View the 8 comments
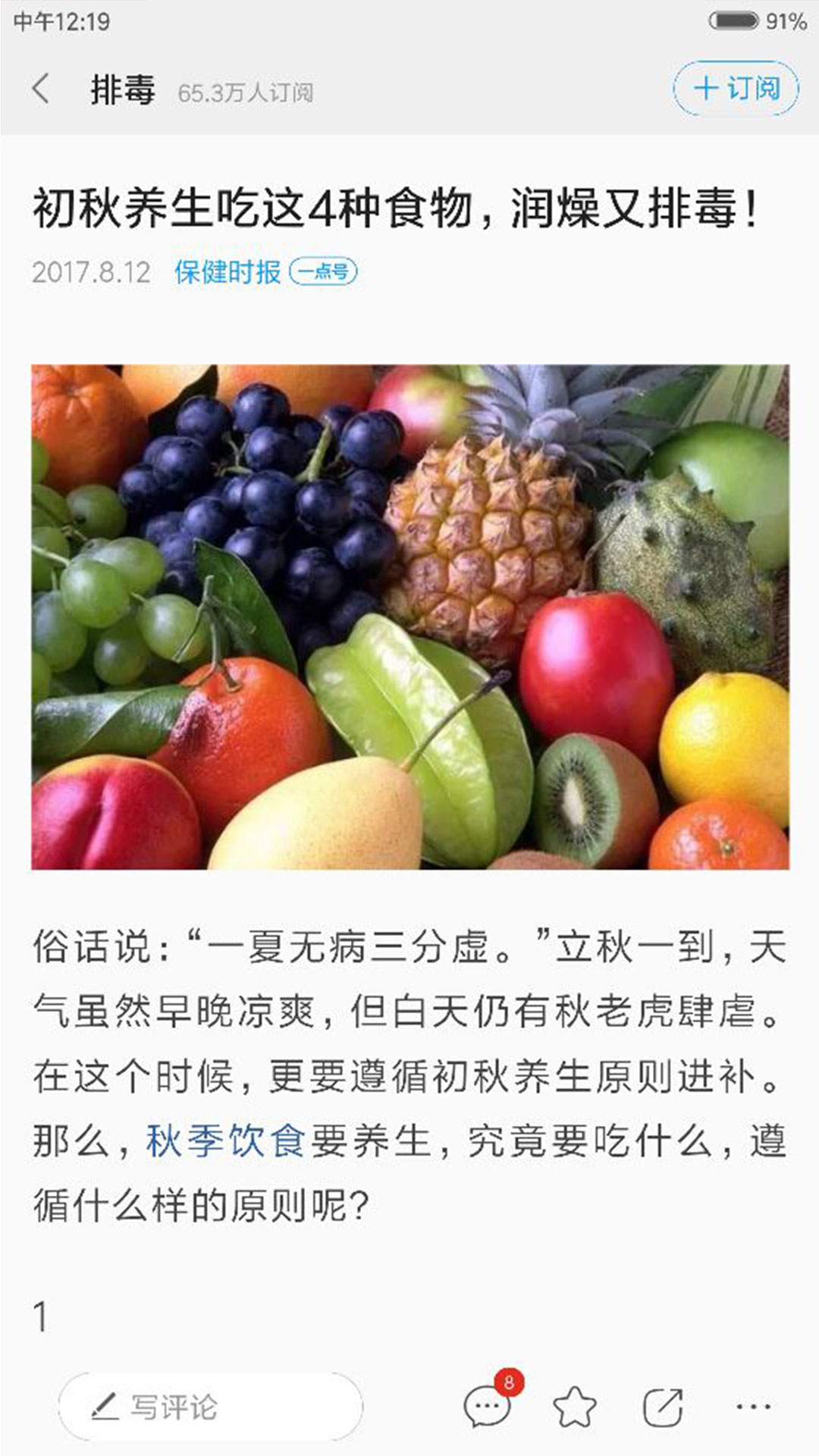Screen dimensions: 819x1456 [488, 1407]
